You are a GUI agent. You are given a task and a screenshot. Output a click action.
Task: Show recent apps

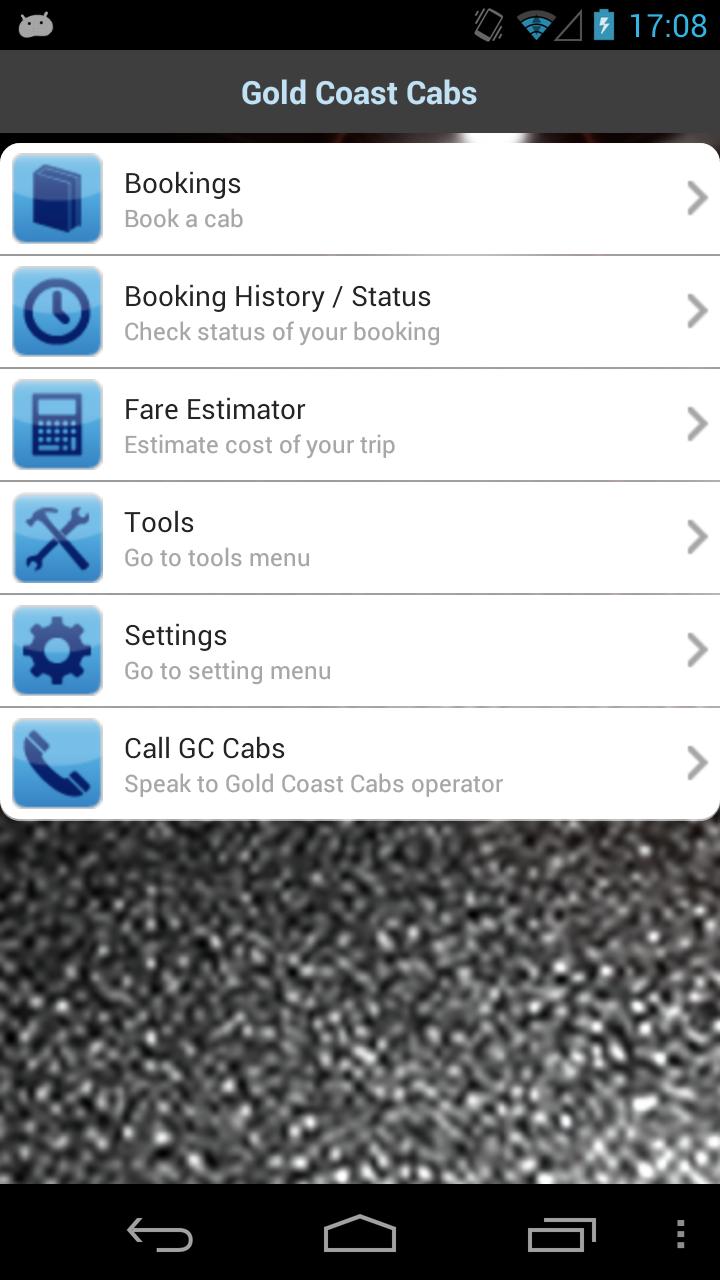pyautogui.click(x=561, y=1235)
